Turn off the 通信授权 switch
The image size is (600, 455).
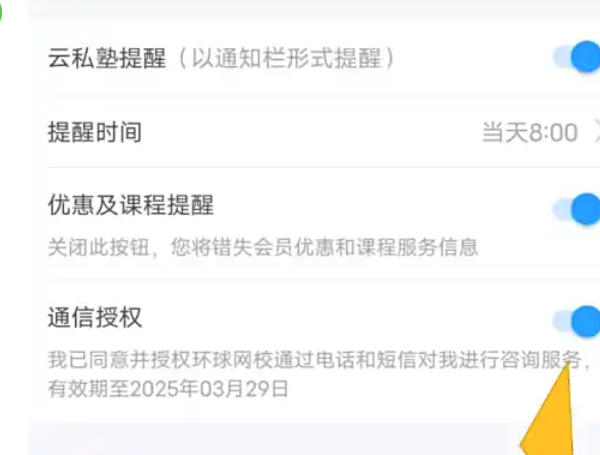pos(578,321)
